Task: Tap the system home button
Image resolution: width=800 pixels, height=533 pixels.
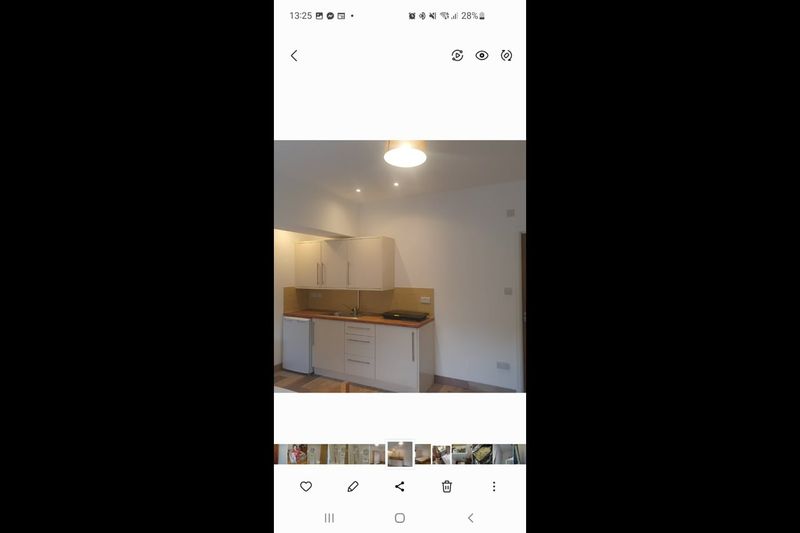Action: pyautogui.click(x=400, y=518)
